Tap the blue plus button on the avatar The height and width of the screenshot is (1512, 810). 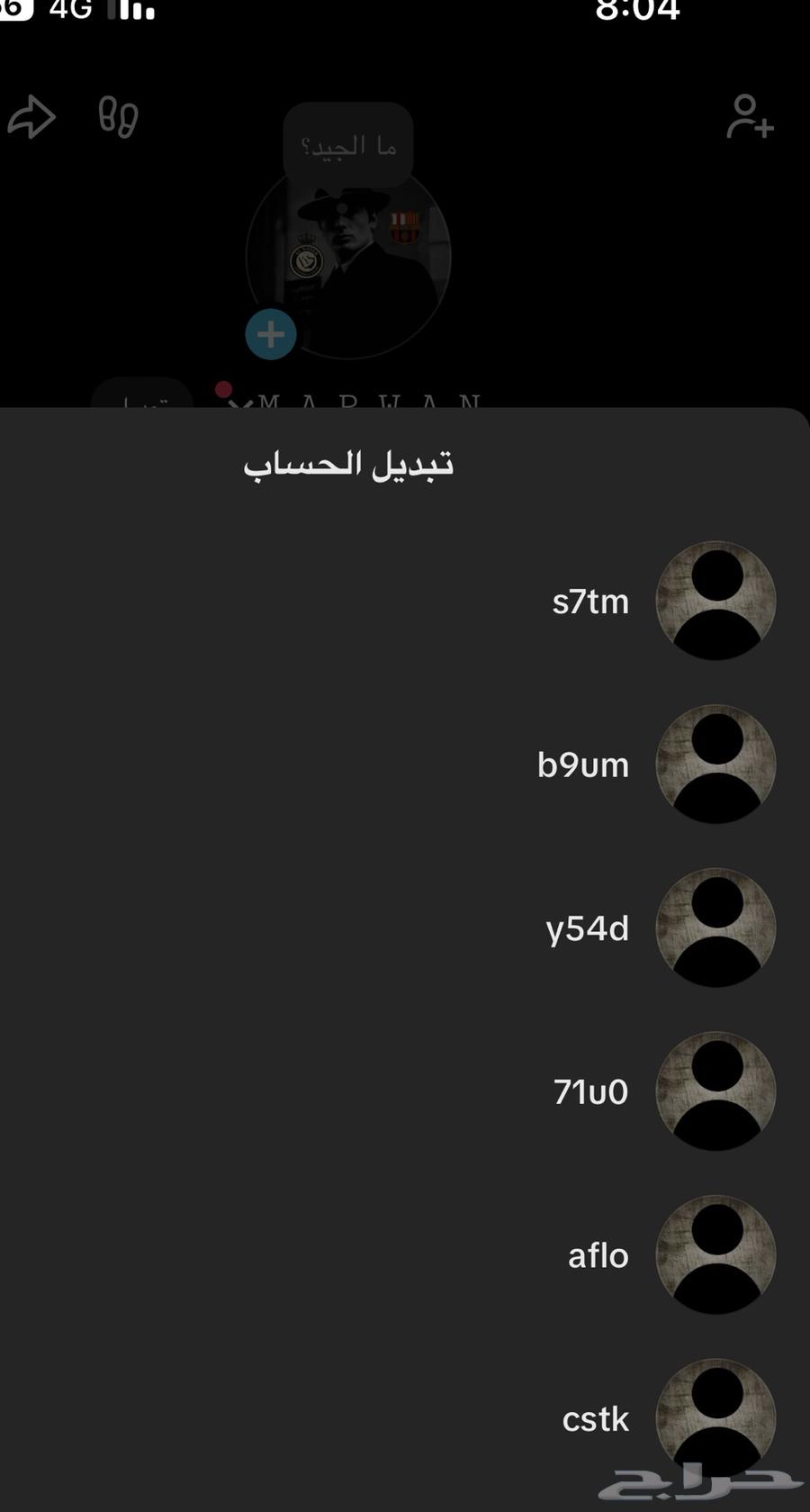[x=271, y=334]
